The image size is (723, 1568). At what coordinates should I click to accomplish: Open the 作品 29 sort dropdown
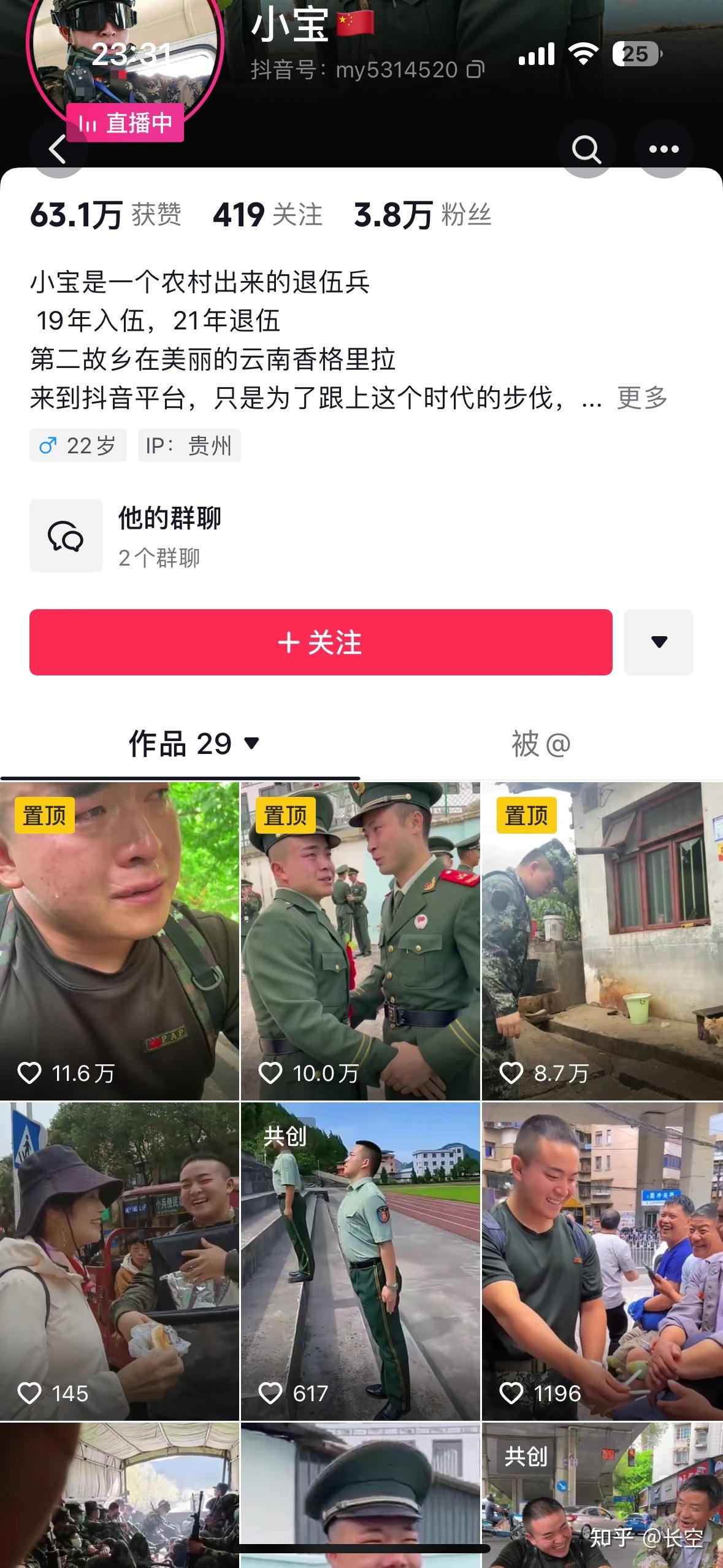(194, 744)
